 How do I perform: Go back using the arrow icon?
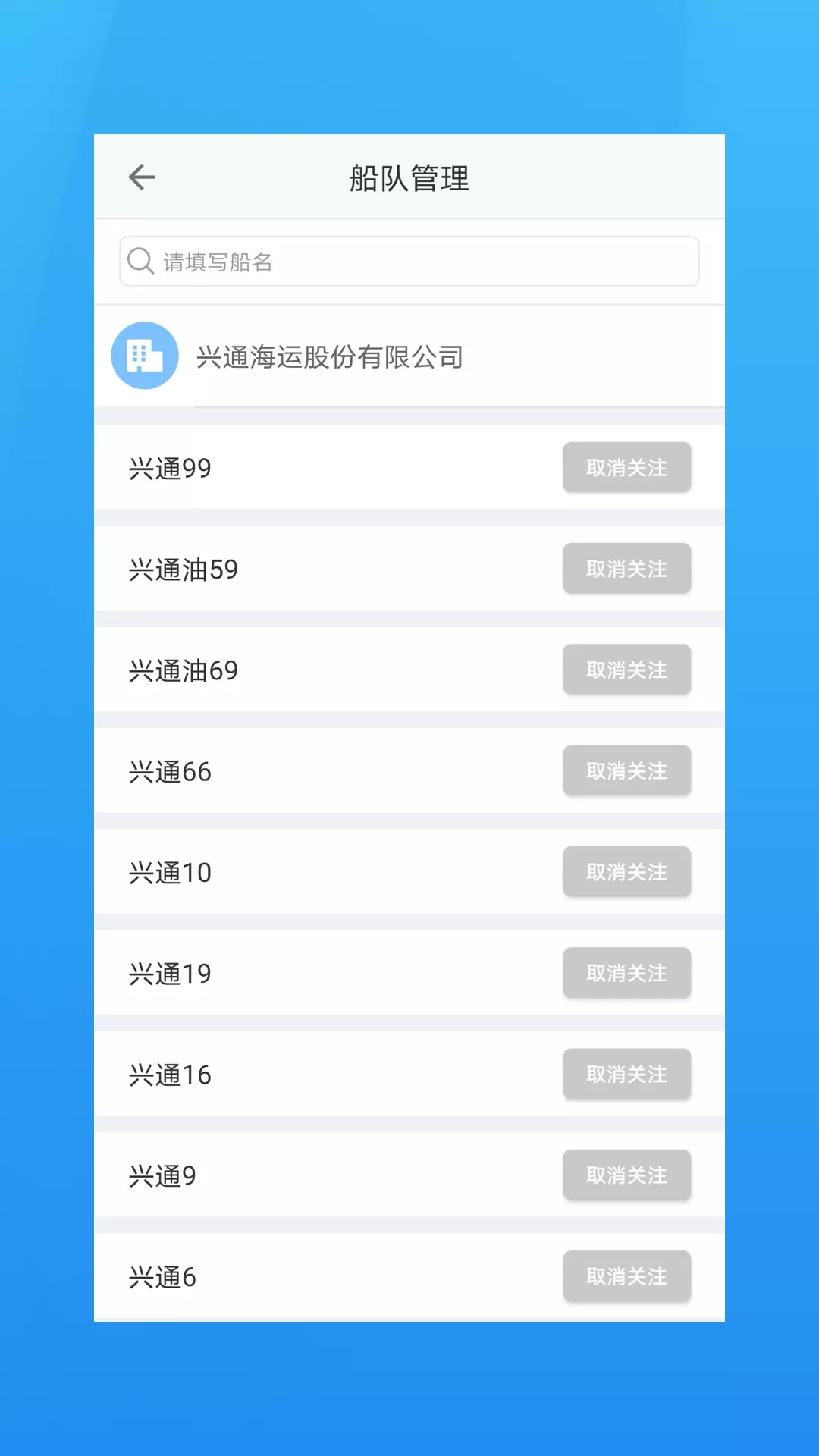[142, 177]
